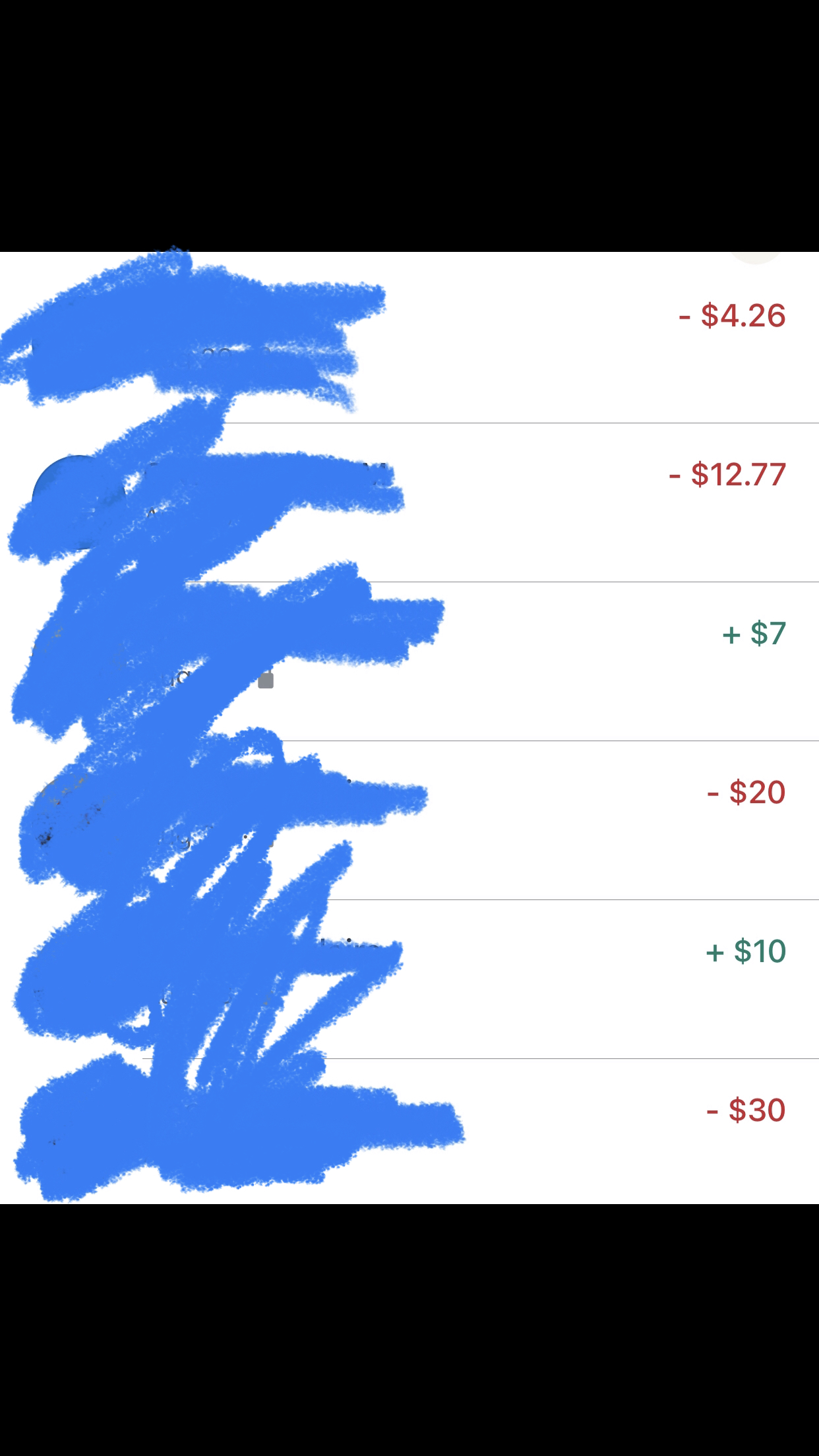View details of the plus $10 transaction
The image size is (819, 1456).
coord(409,979)
